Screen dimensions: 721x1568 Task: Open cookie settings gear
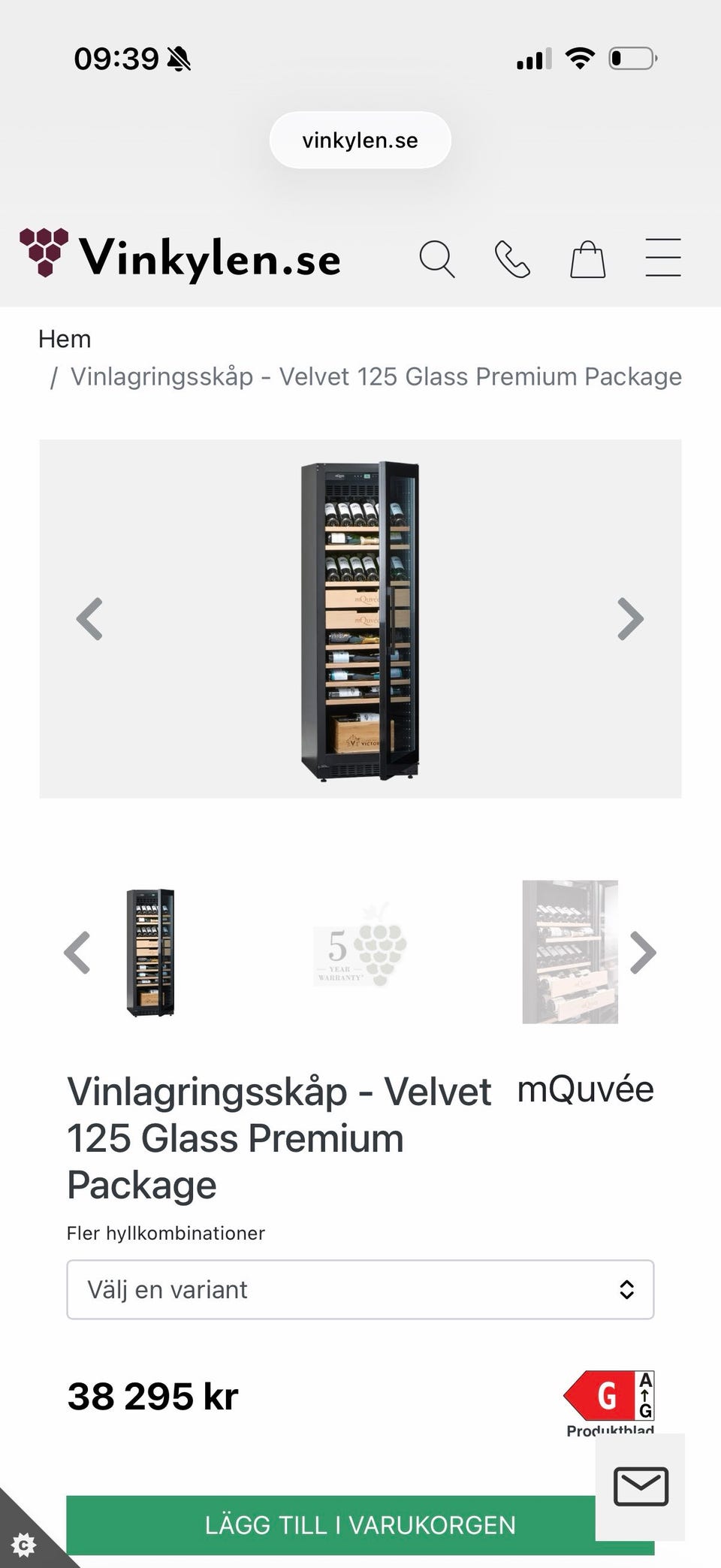(24, 1545)
